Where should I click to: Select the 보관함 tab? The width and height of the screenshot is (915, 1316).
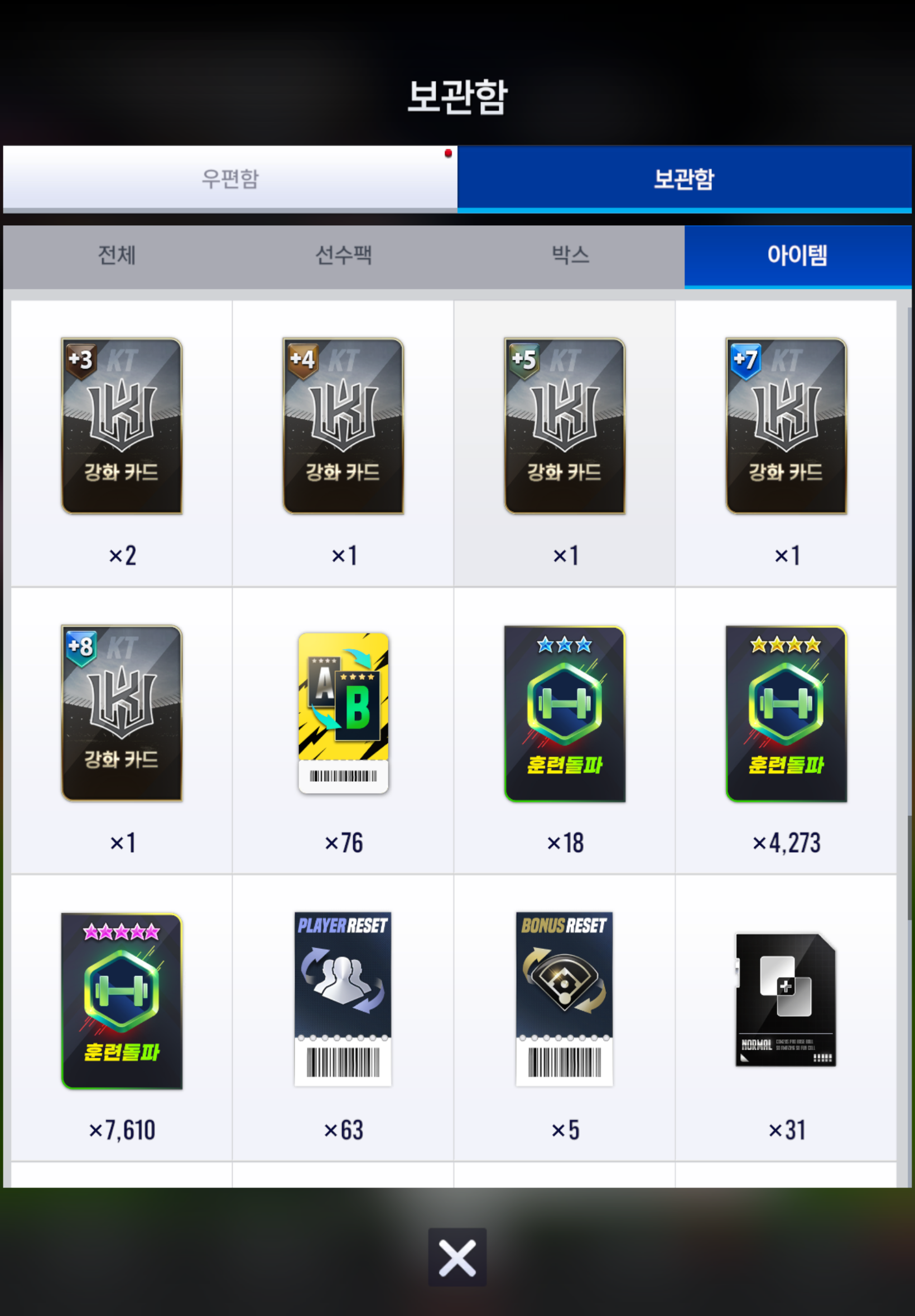pos(684,178)
